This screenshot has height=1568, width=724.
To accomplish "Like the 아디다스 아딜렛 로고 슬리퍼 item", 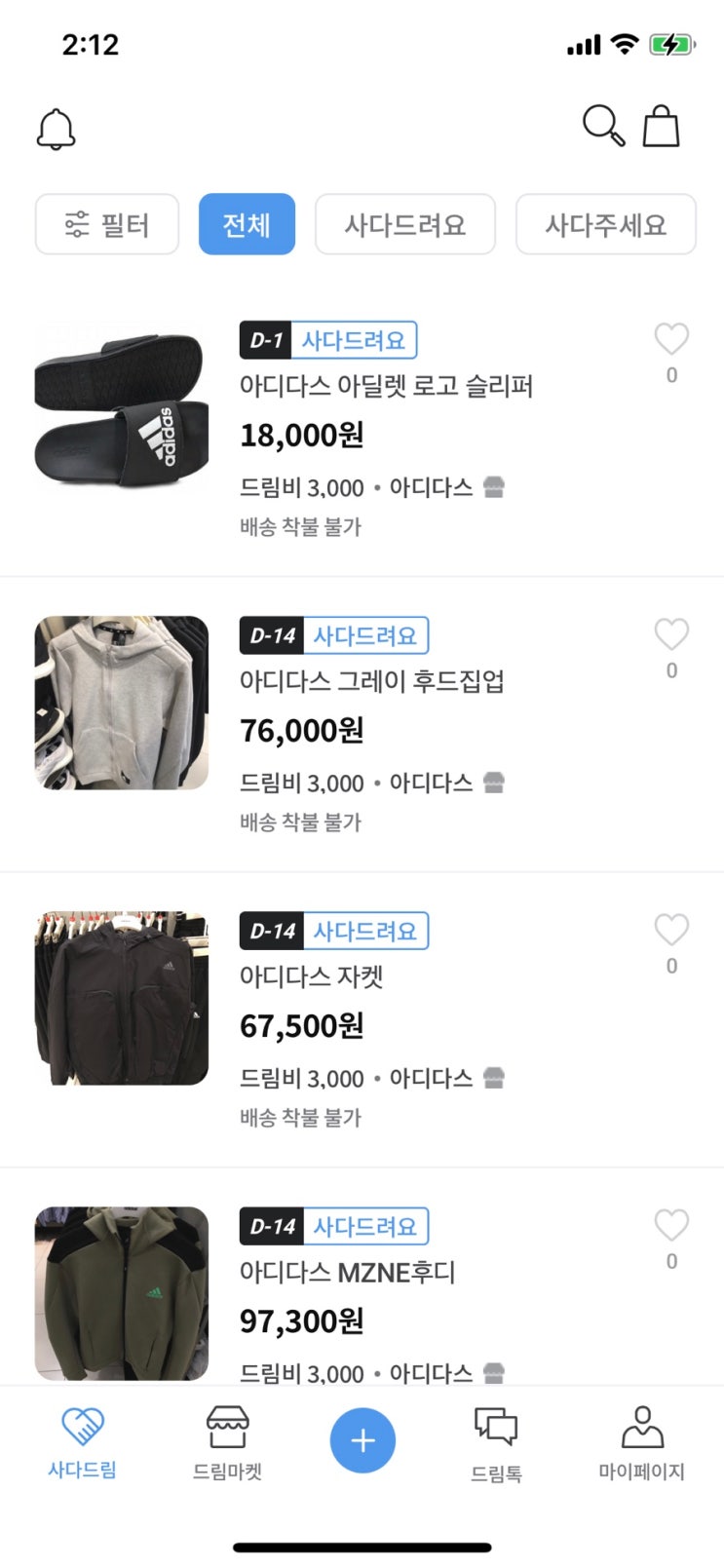I will (x=670, y=339).
